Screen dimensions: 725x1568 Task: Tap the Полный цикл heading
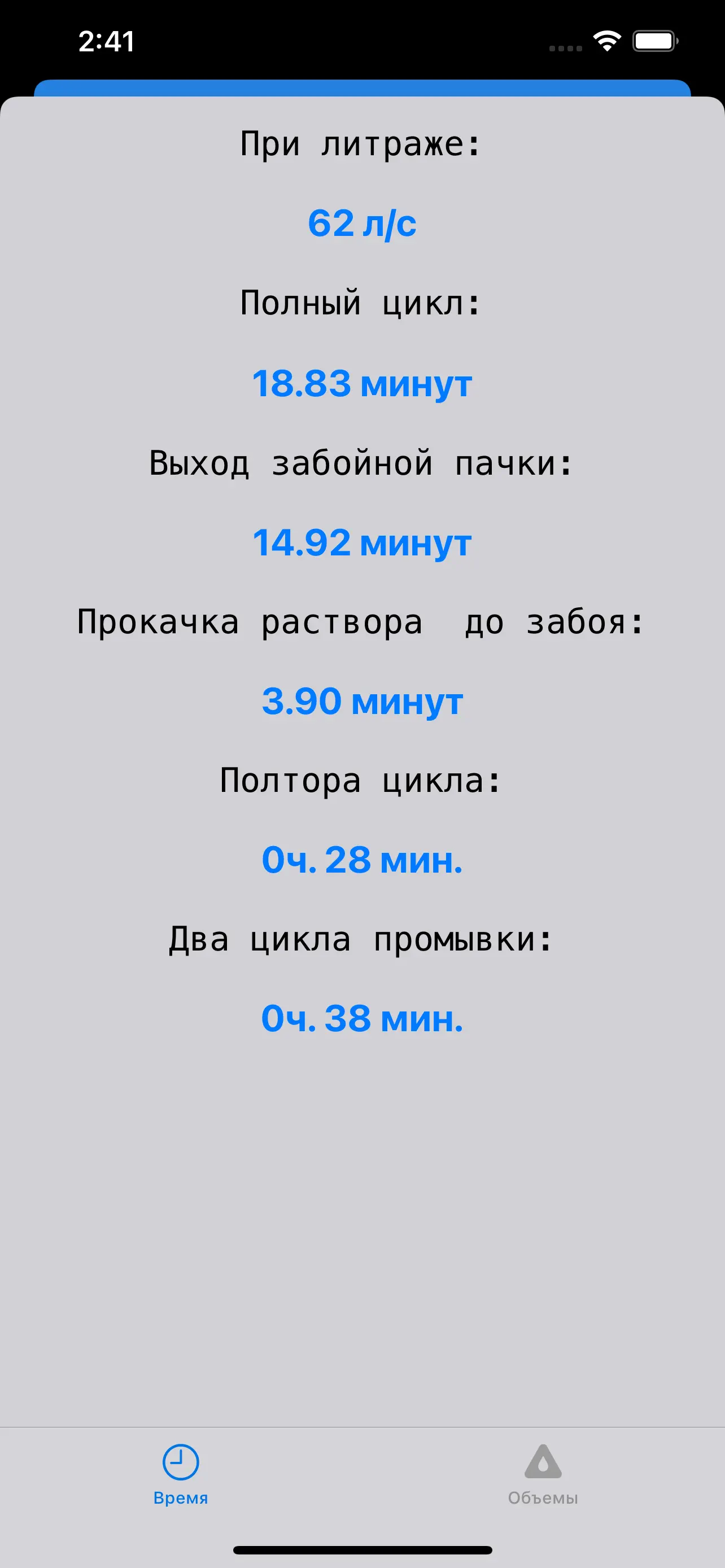[x=362, y=303]
